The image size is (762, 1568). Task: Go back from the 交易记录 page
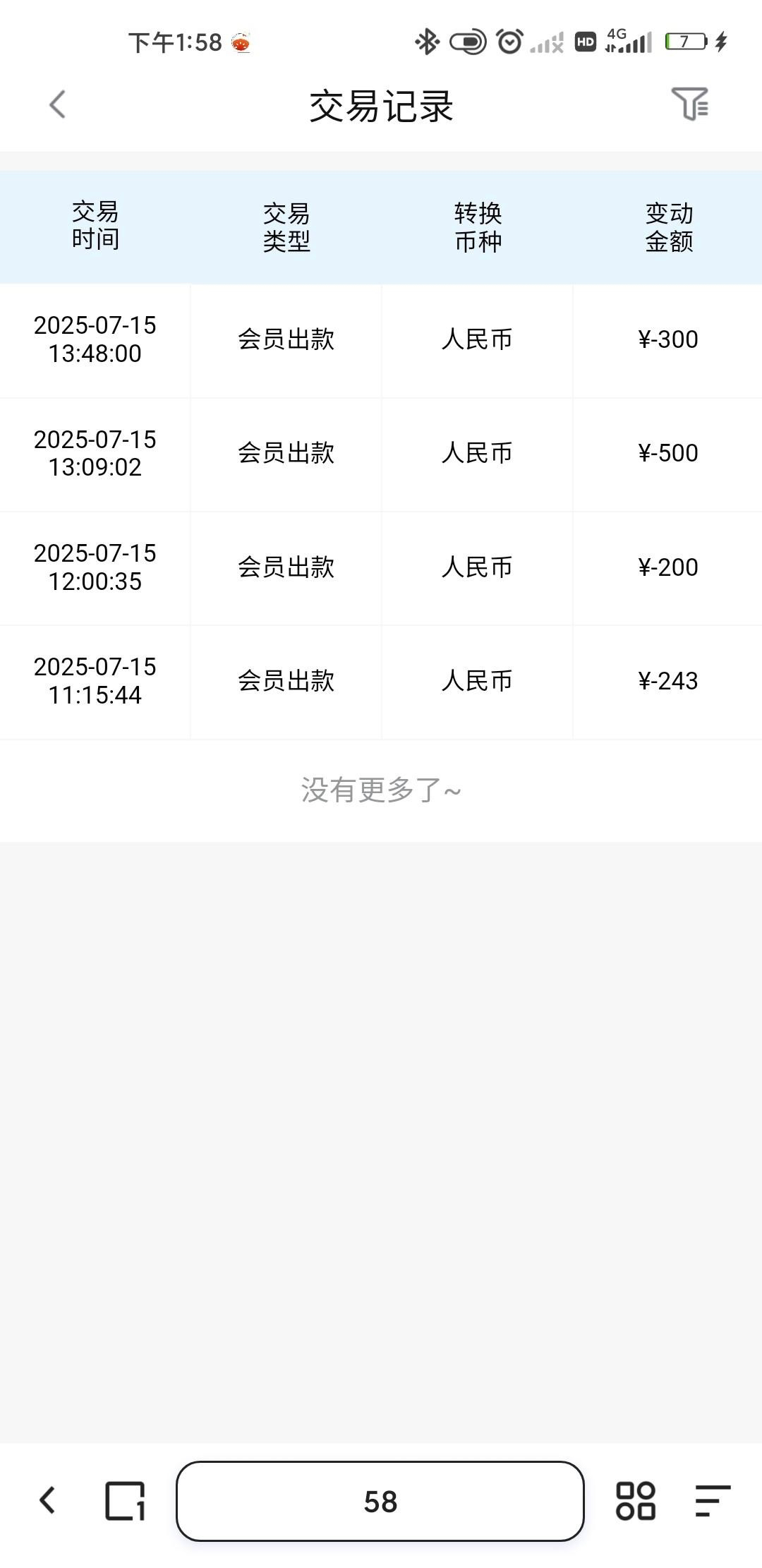coord(57,105)
